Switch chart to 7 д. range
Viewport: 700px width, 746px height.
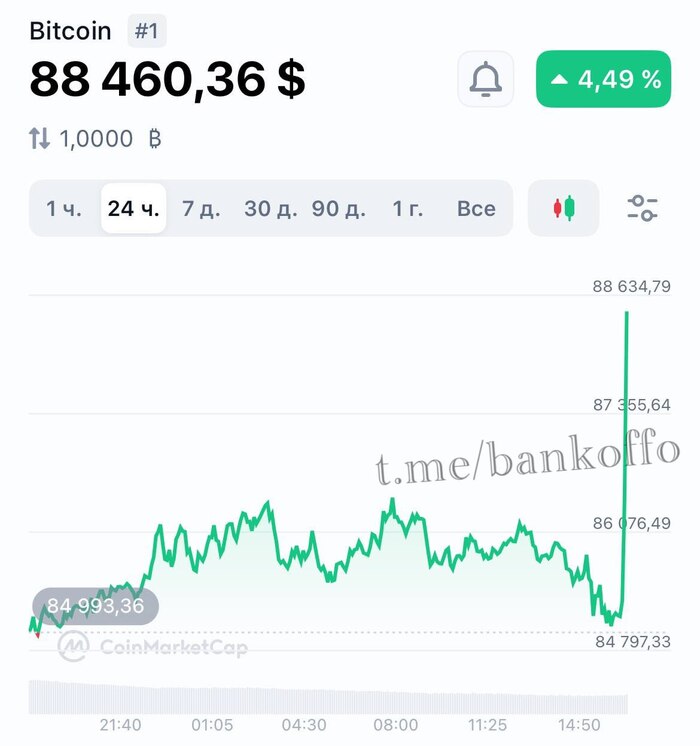click(x=201, y=208)
